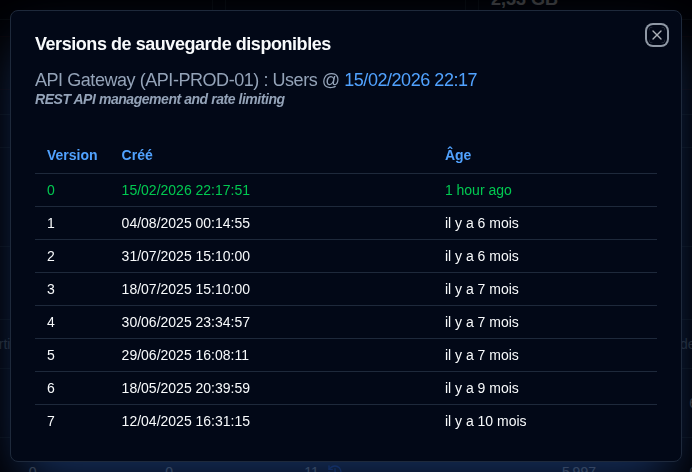The height and width of the screenshot is (472, 692).
Task: Select version 0 created 15/02/2026 22:17:51
Action: 185,190
